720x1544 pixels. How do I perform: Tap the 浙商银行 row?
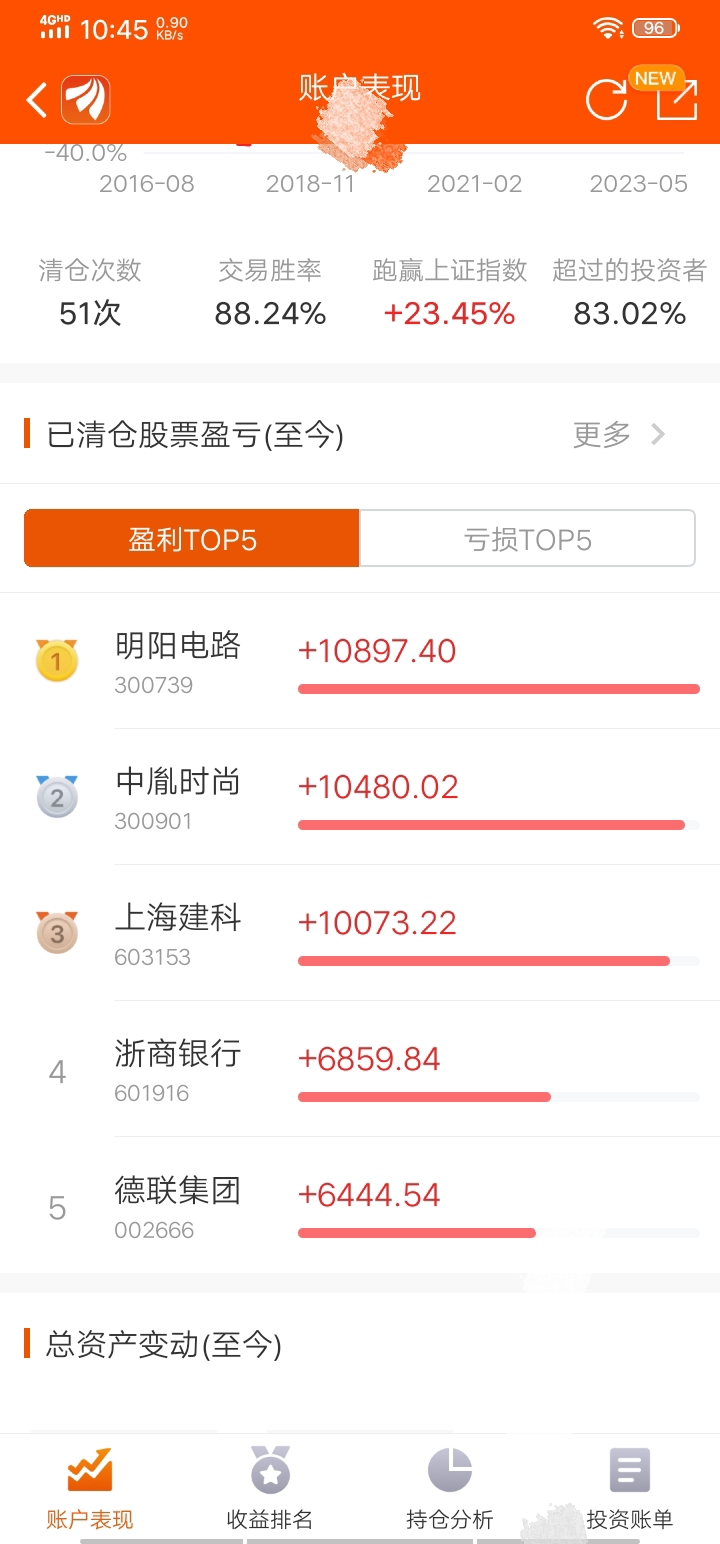tap(360, 1070)
